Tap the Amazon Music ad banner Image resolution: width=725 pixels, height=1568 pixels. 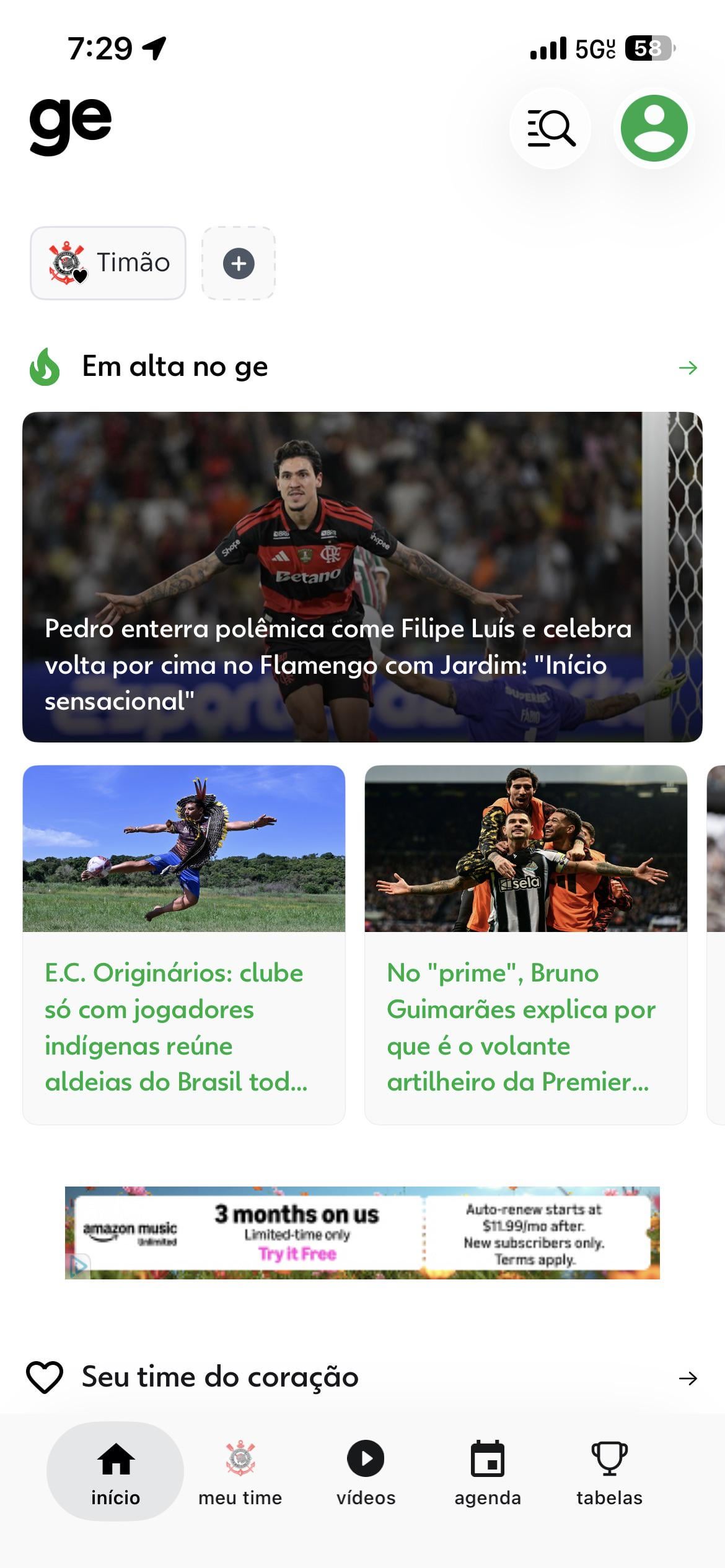(x=362, y=1232)
